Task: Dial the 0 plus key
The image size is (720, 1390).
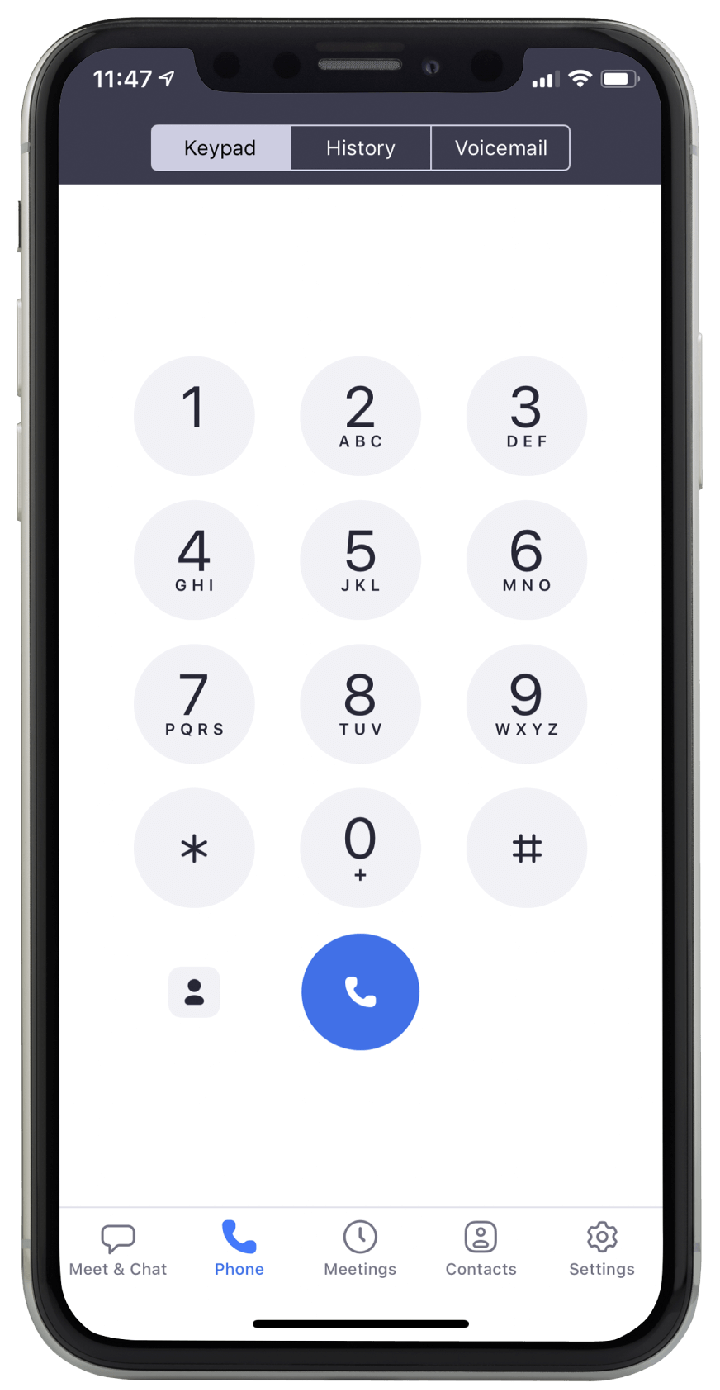Action: point(360,848)
